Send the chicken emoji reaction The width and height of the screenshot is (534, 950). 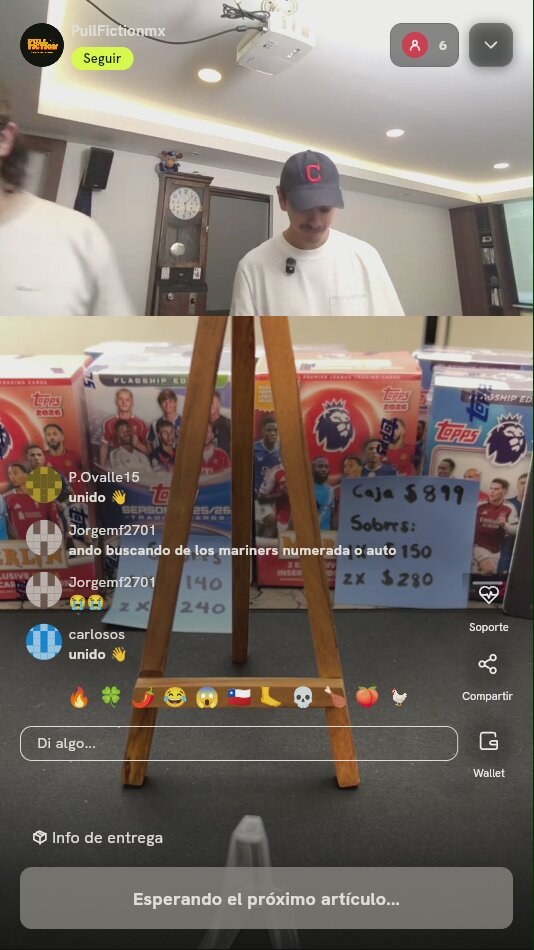click(399, 697)
